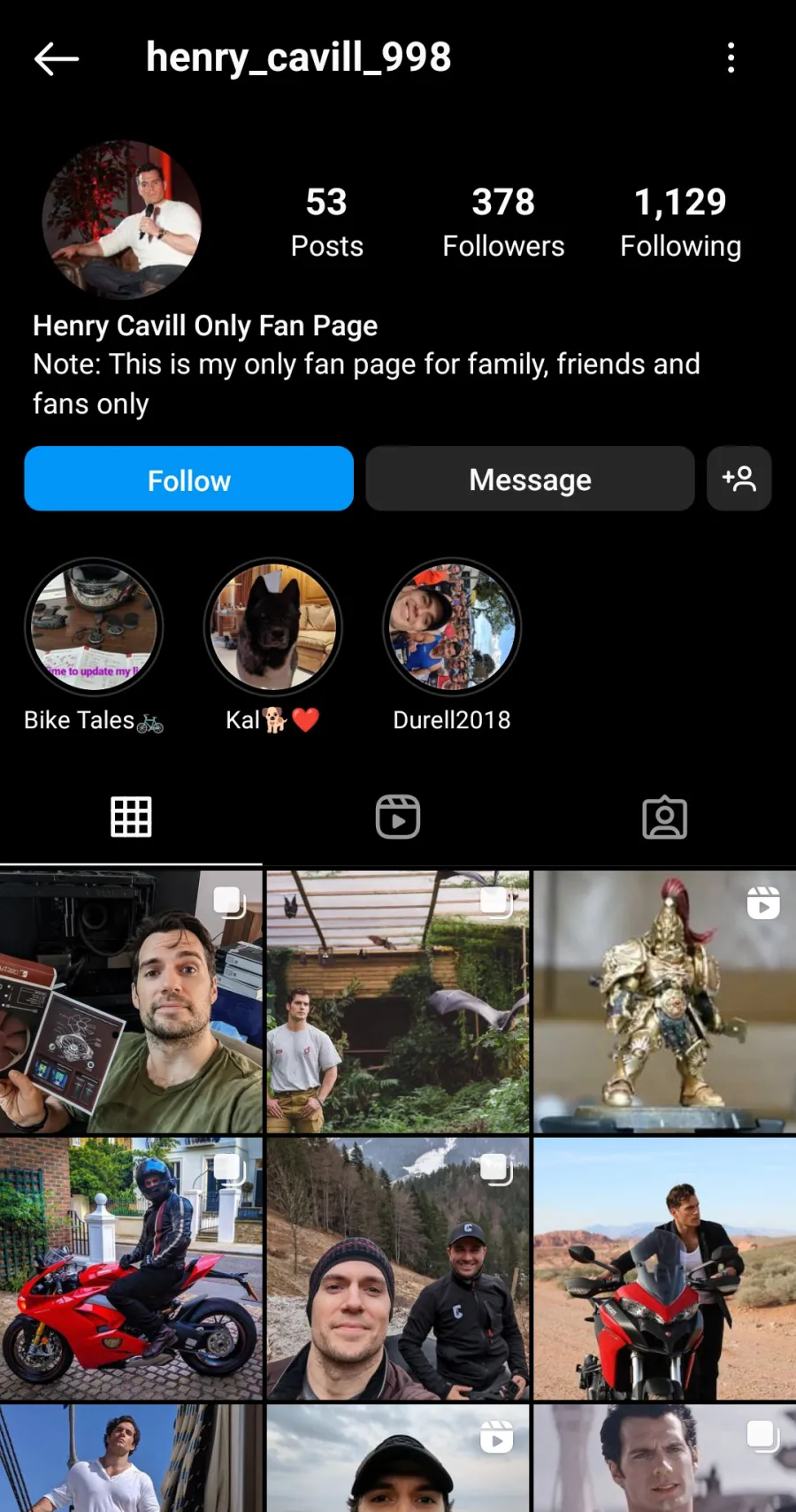Open the 378 Followers list
Screen dimensions: 796x1512
click(503, 222)
